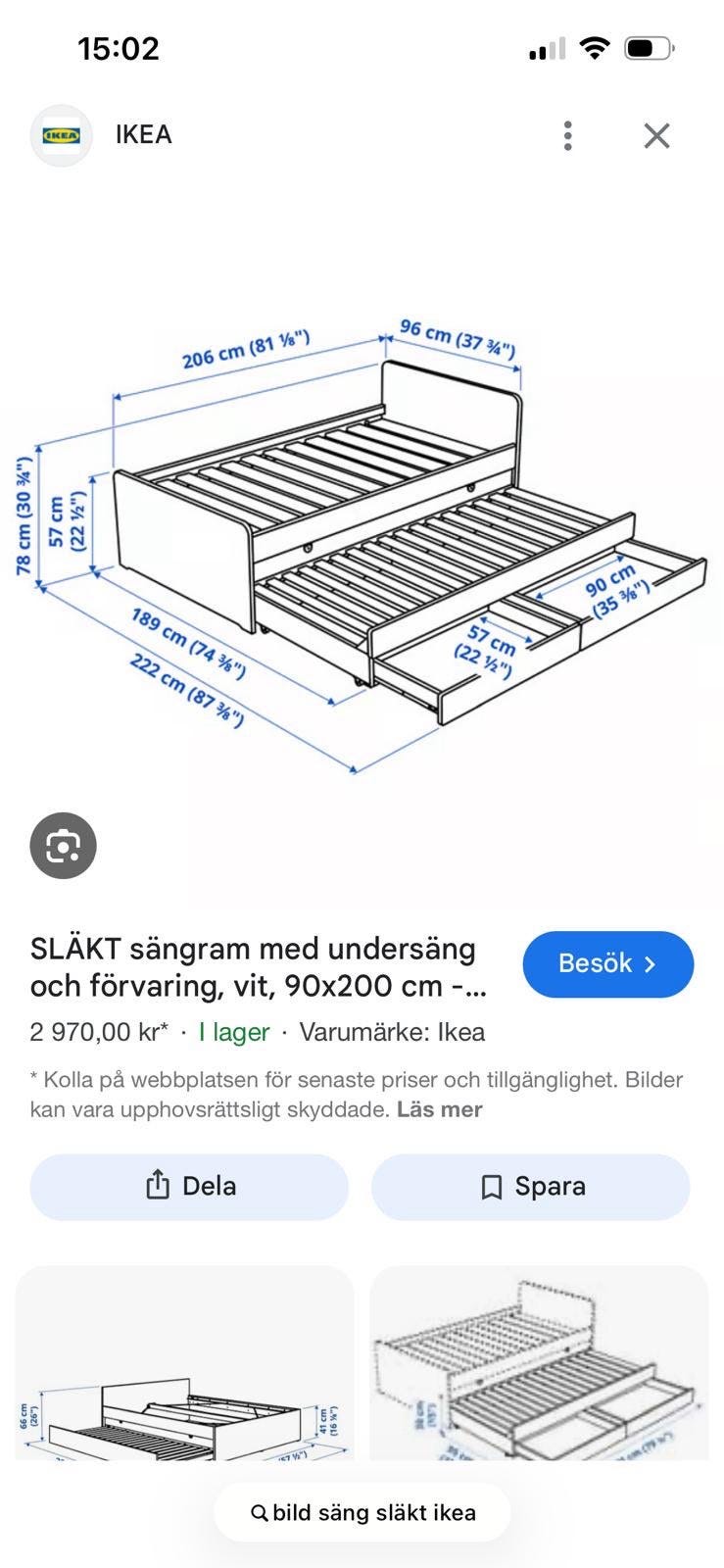Screen dimensions: 724x1568
Task: Save the image with Spara
Action: pyautogui.click(x=530, y=1186)
